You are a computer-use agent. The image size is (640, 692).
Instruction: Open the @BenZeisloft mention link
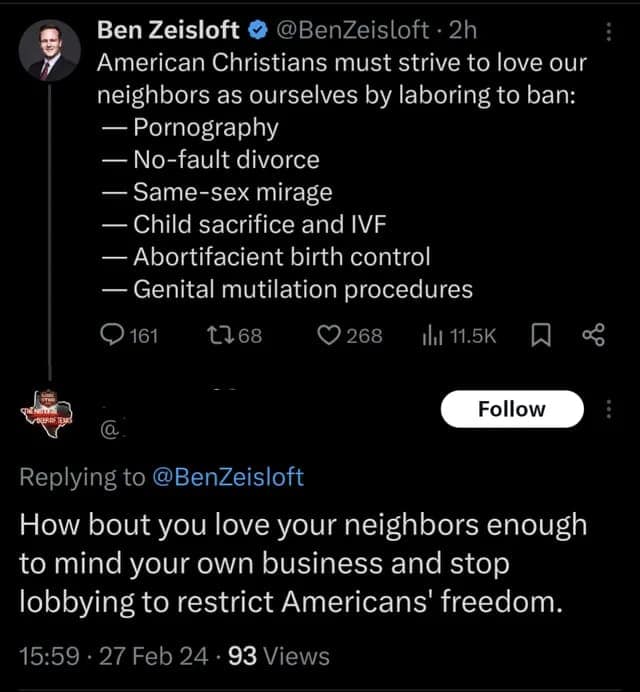tap(227, 477)
